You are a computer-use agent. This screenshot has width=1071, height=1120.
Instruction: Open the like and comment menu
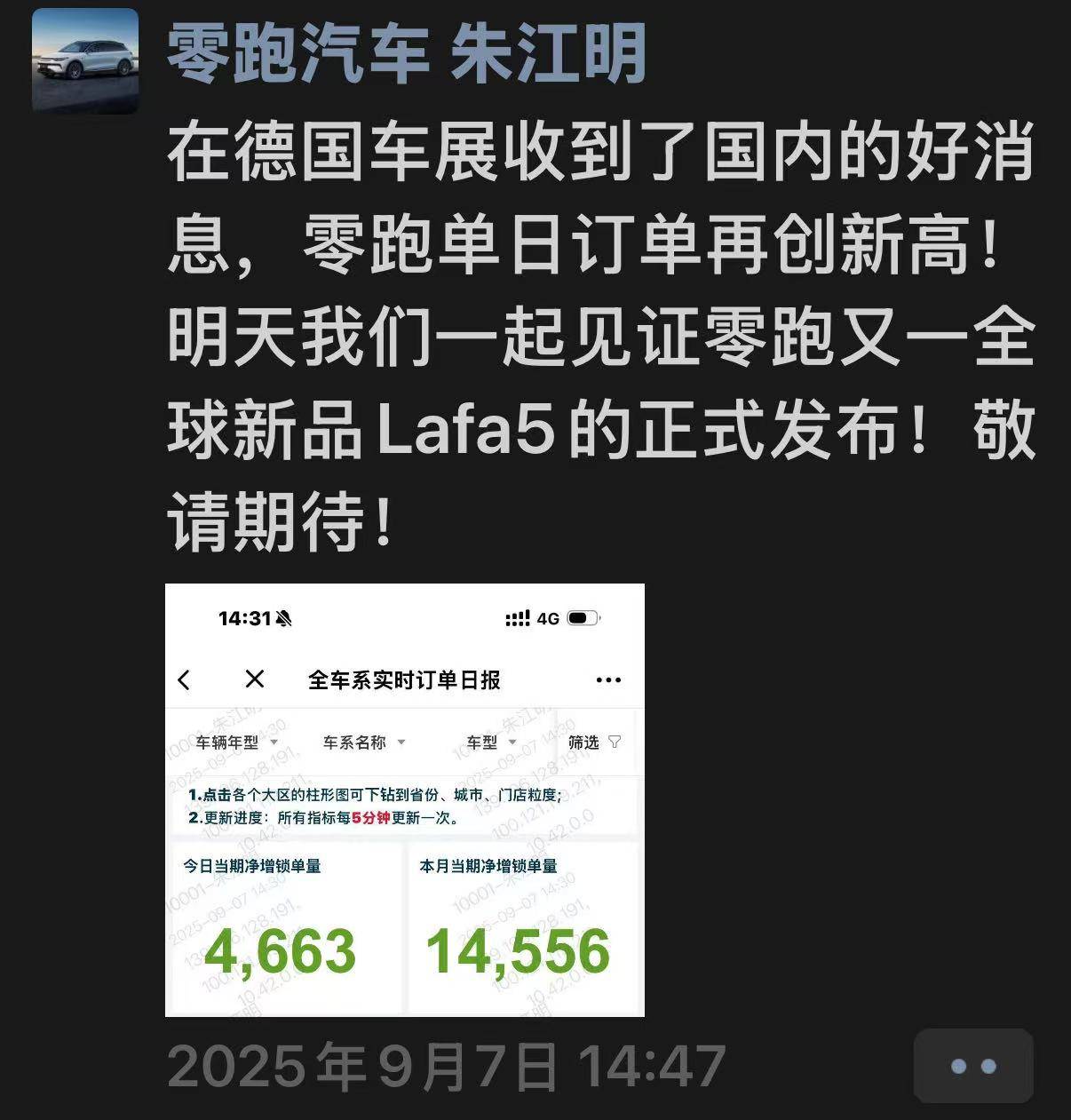[973, 1066]
